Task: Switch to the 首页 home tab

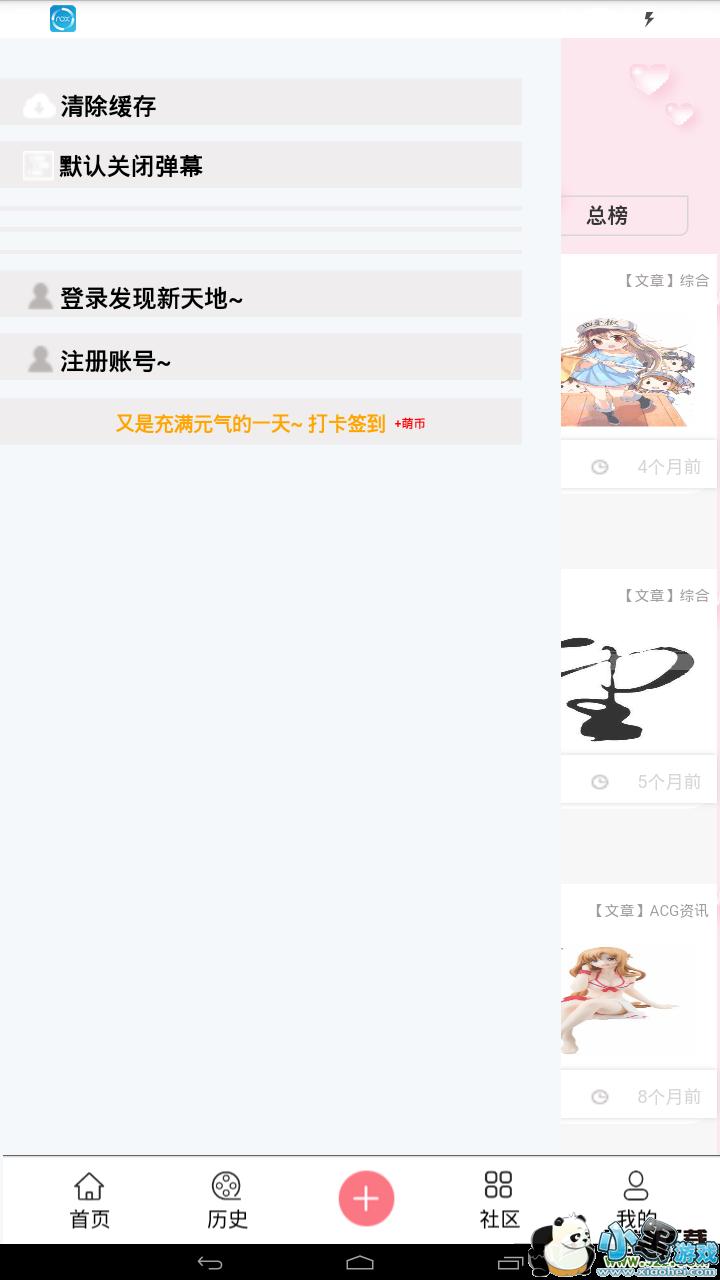Action: tap(89, 1200)
